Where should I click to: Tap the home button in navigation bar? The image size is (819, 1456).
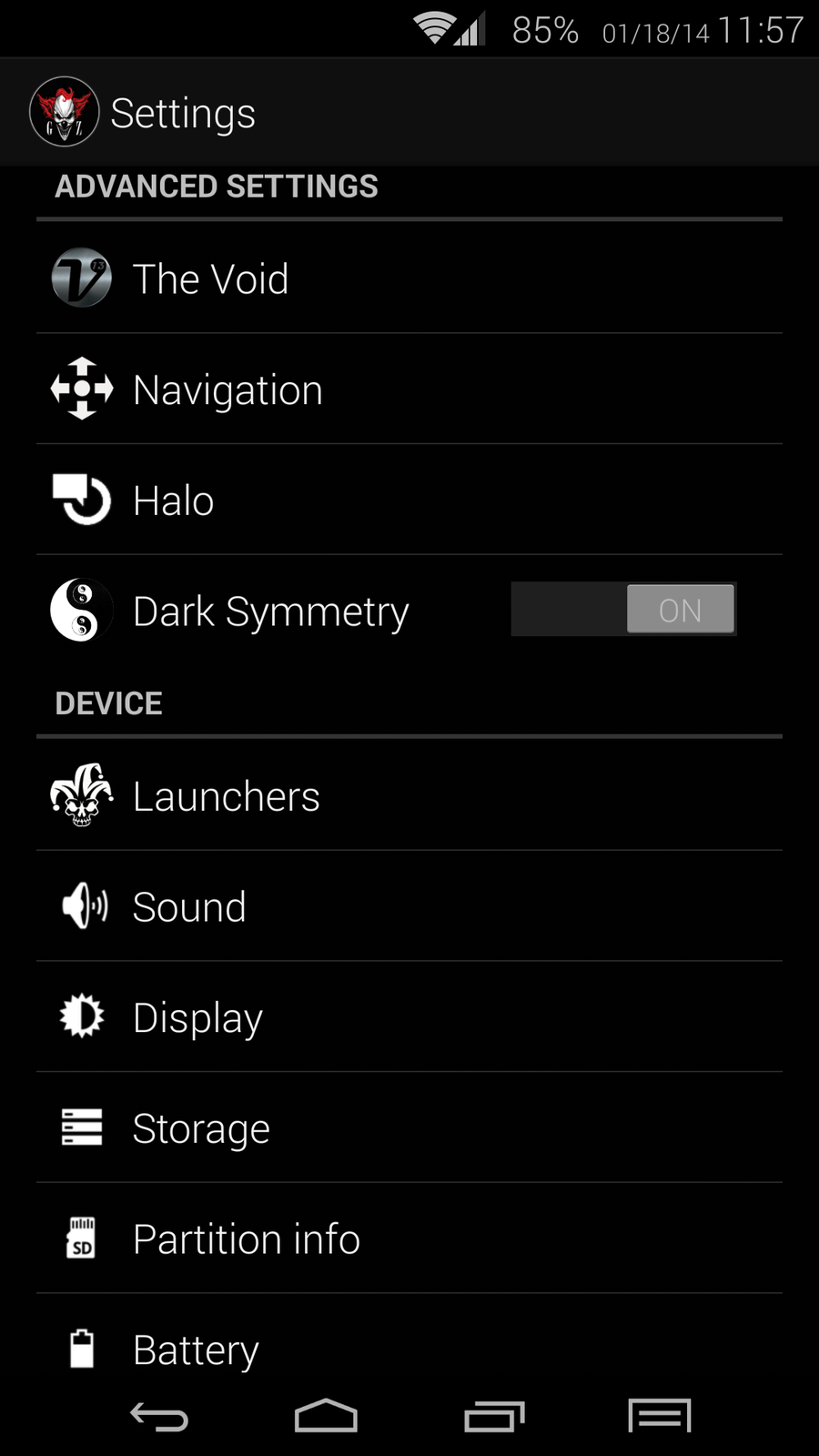[326, 1416]
